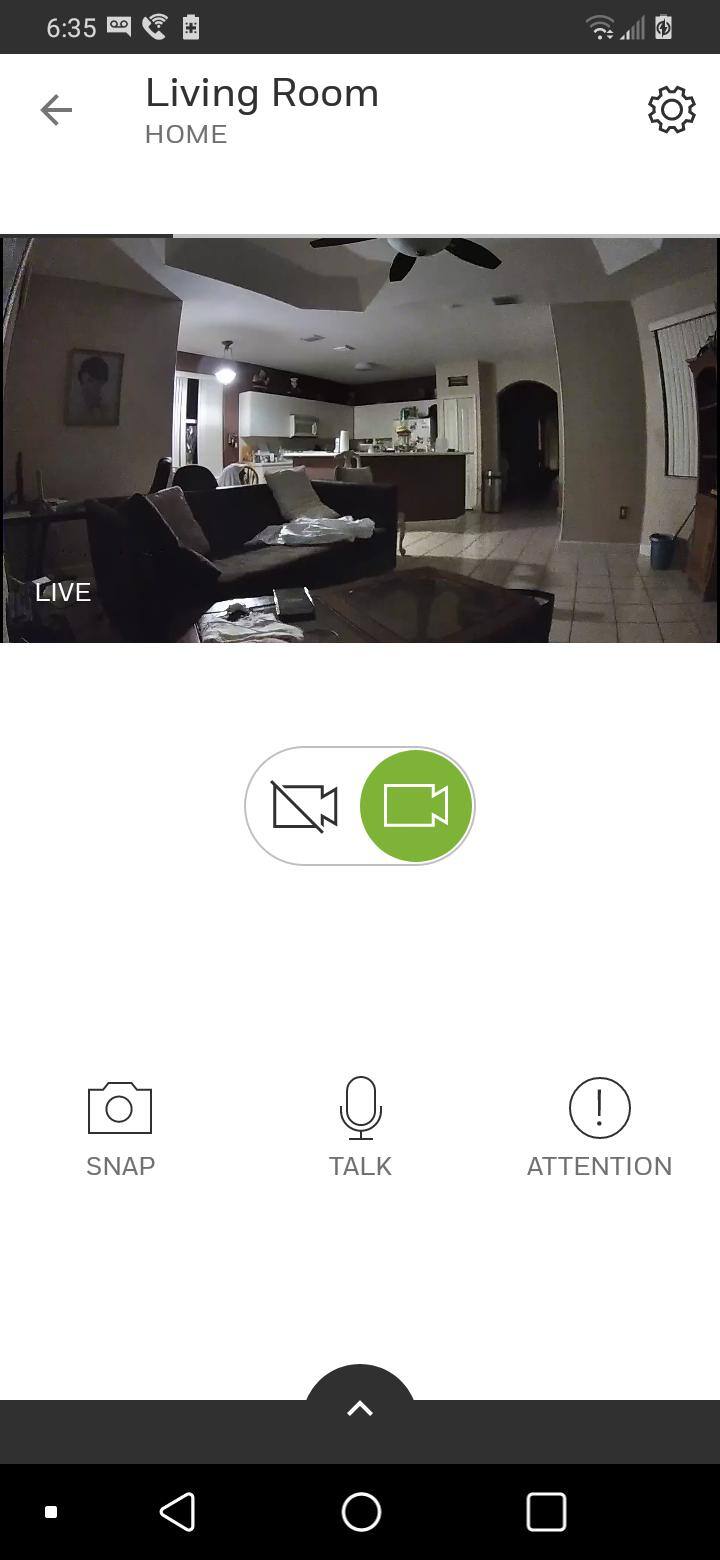Image resolution: width=720 pixels, height=1560 pixels.
Task: Tap the LIVE indicator on the video
Action: [x=62, y=591]
